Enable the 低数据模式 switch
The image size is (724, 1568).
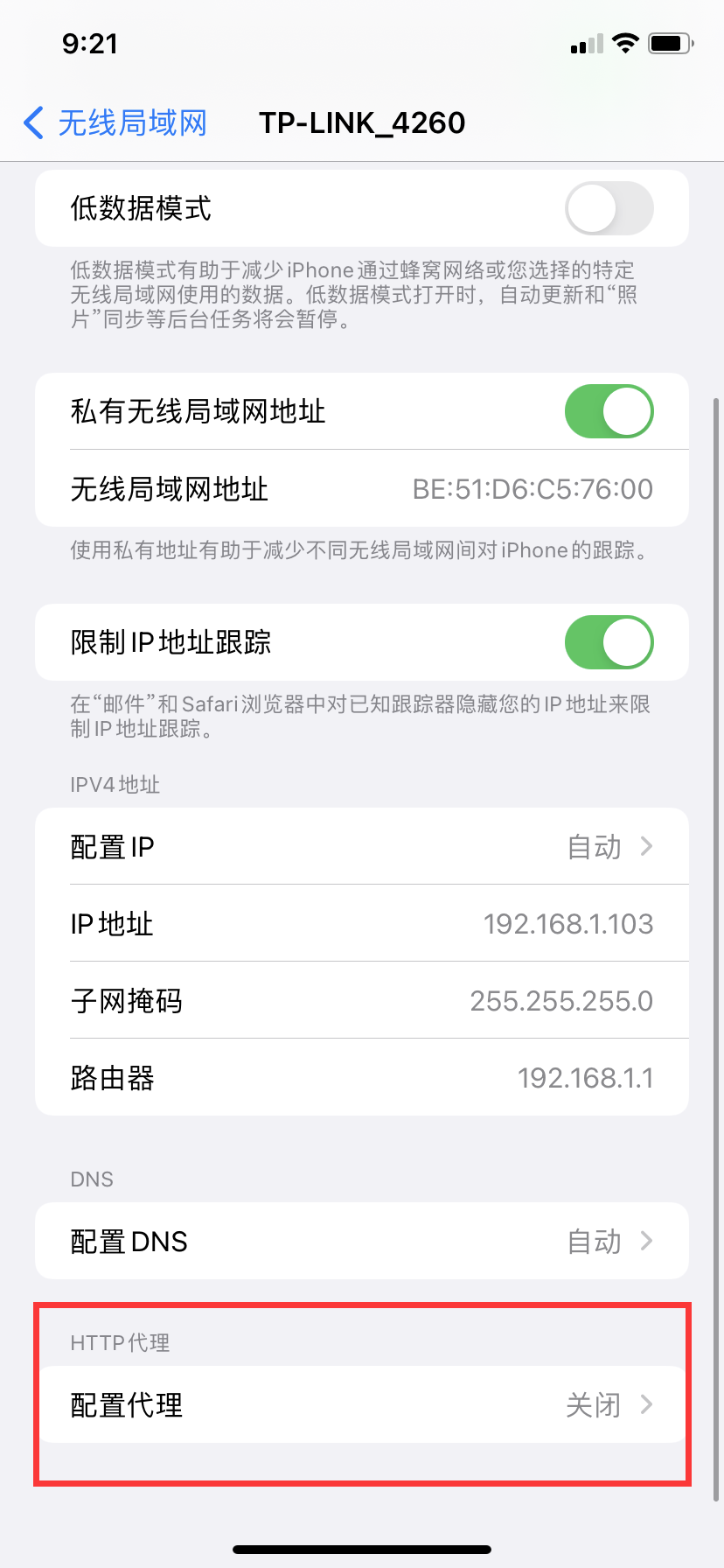609,208
